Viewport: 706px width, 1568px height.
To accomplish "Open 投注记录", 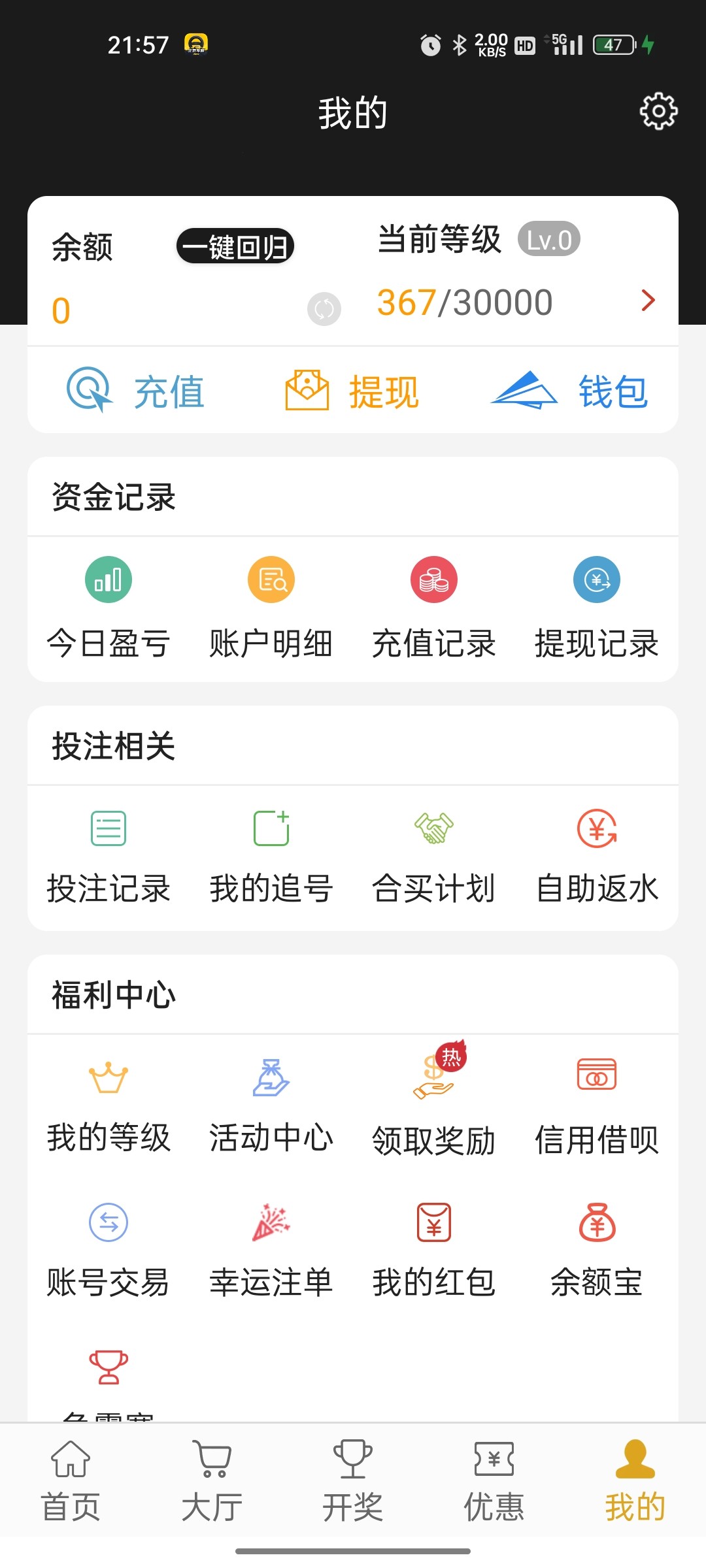I will [x=109, y=857].
